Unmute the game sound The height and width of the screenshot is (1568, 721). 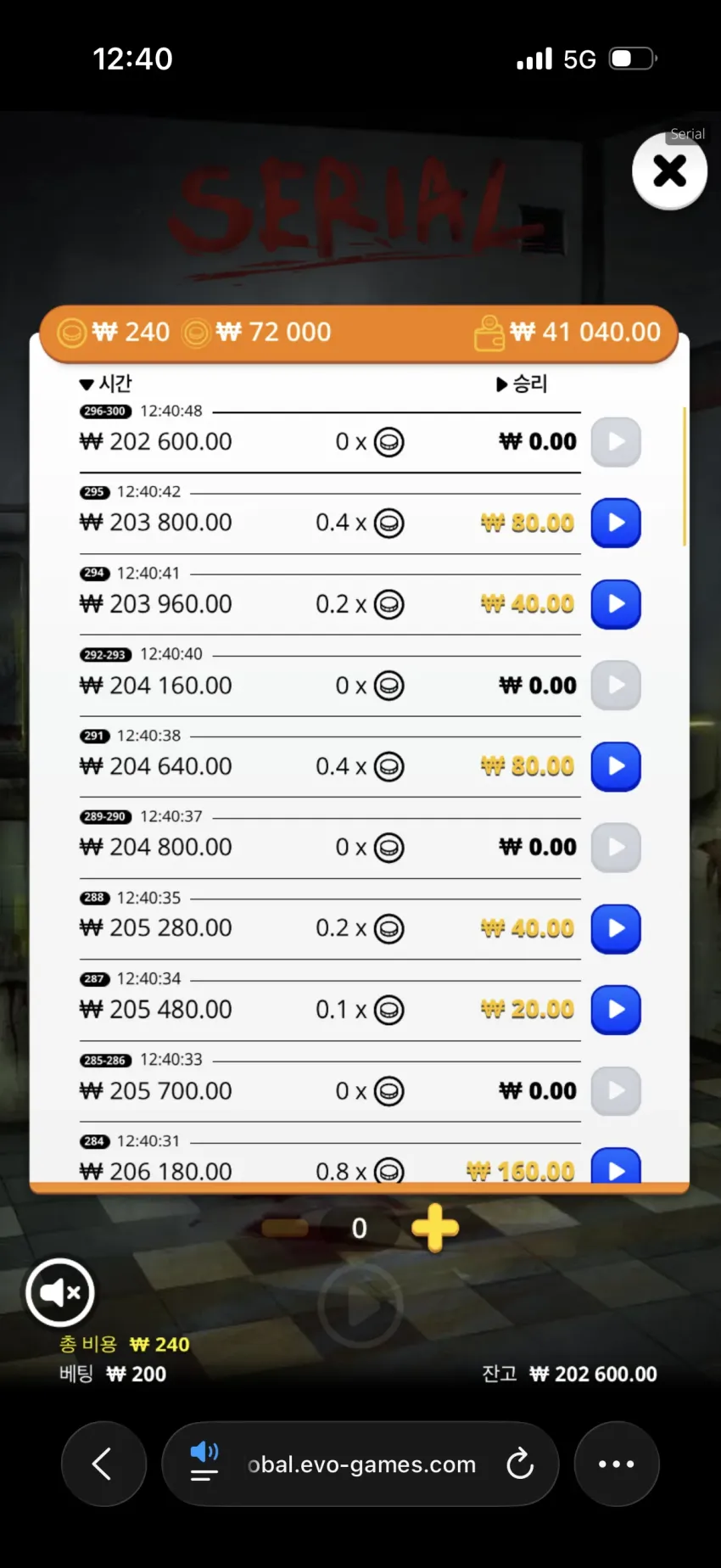coord(60,1292)
